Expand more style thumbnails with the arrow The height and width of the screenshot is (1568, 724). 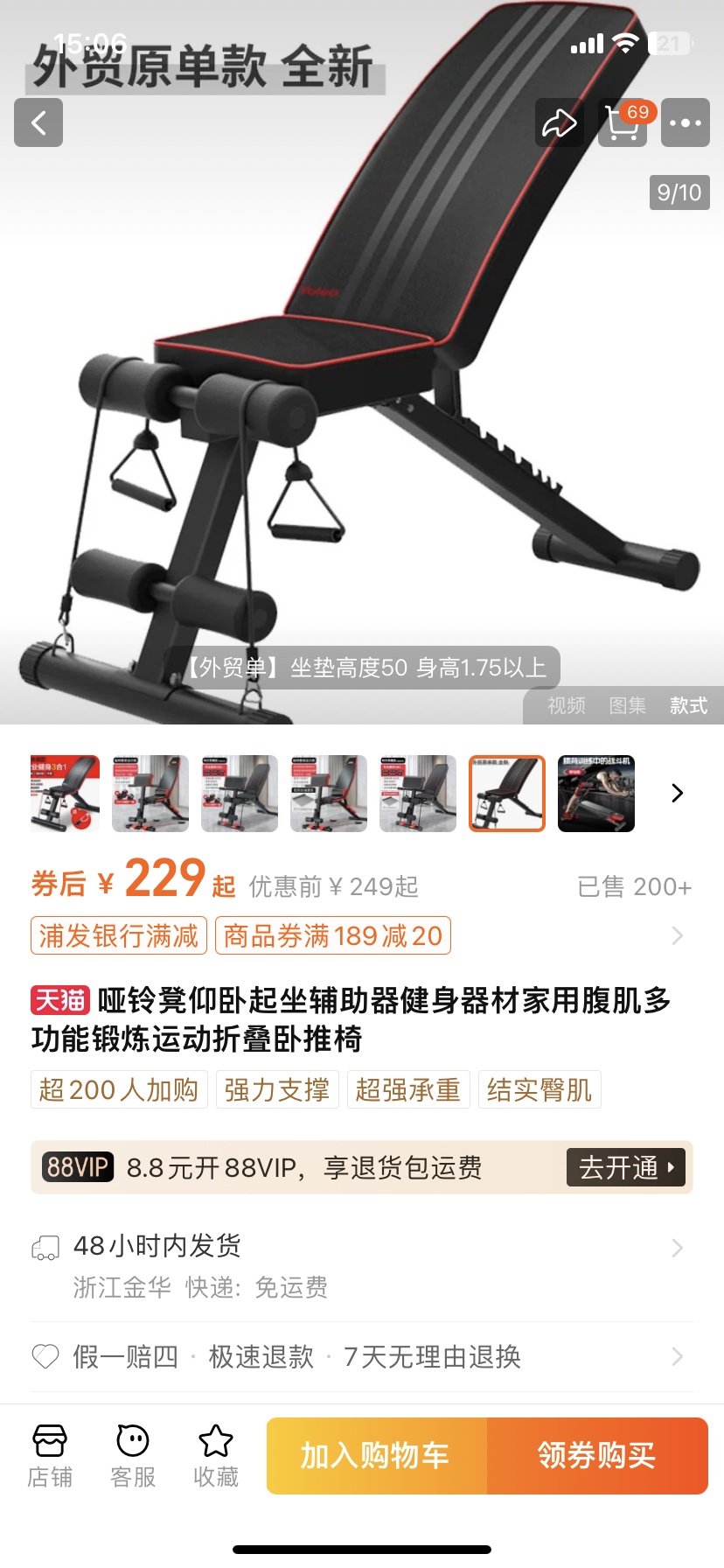point(677,793)
